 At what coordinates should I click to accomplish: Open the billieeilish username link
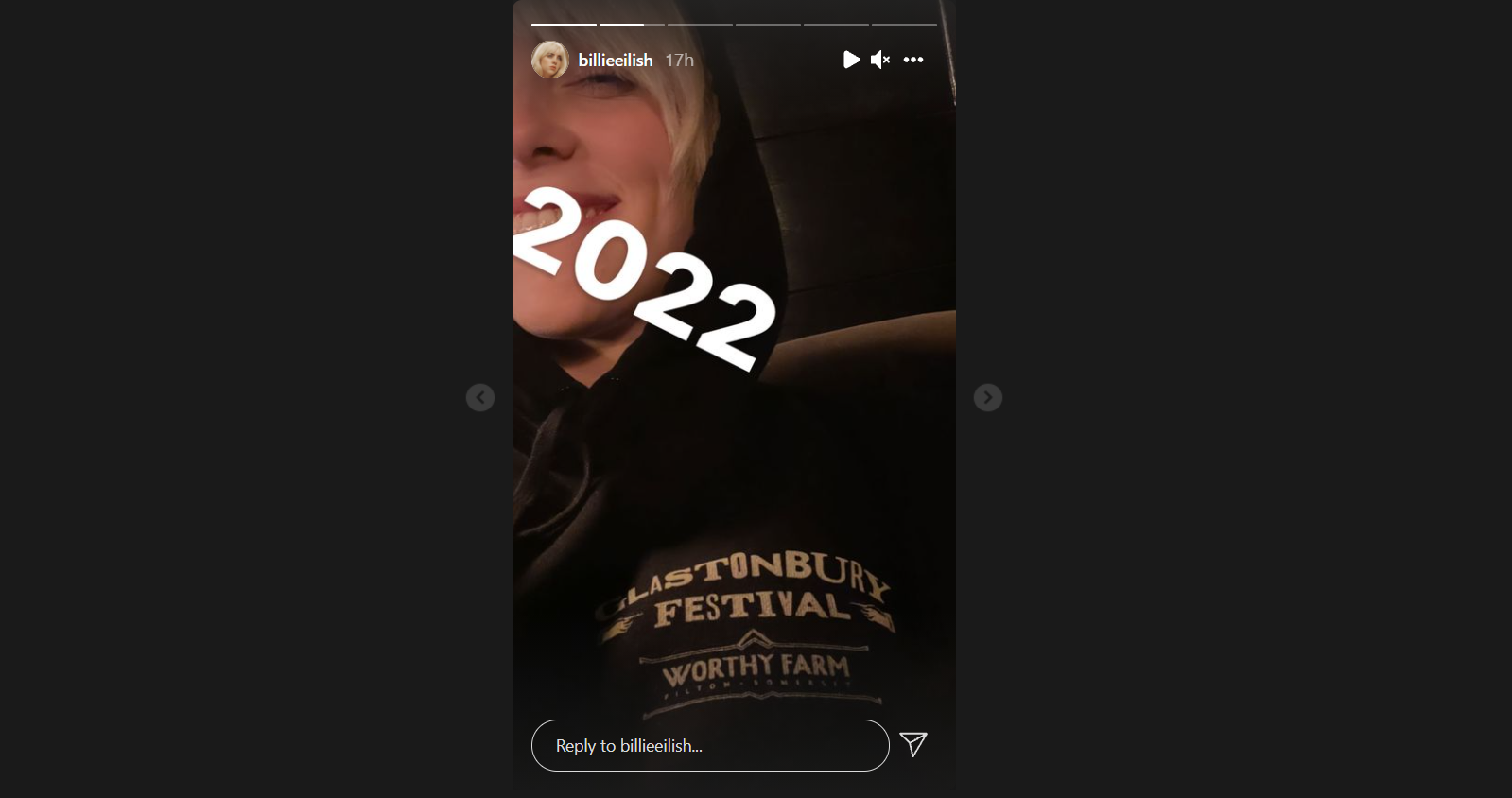pos(616,60)
